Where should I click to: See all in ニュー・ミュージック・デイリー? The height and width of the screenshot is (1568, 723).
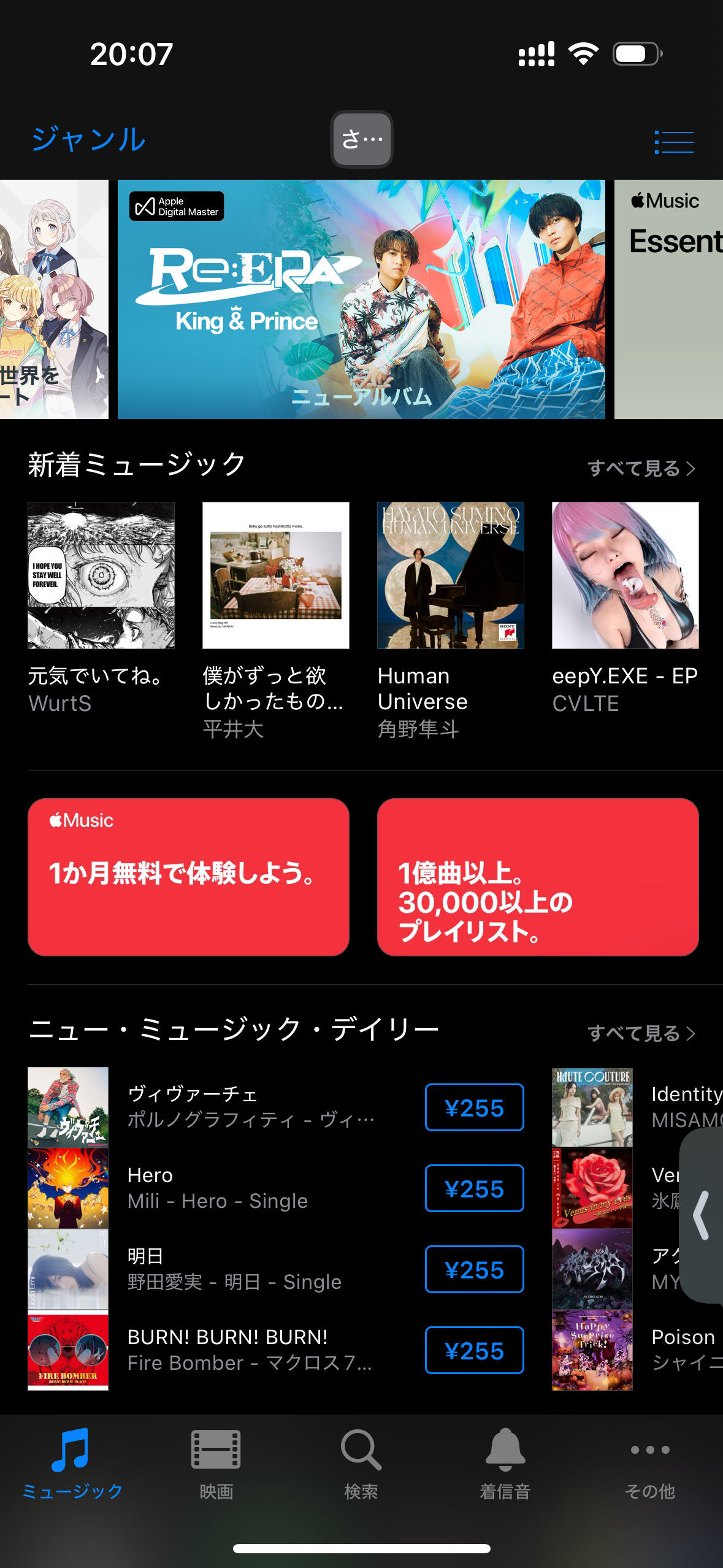click(641, 1033)
